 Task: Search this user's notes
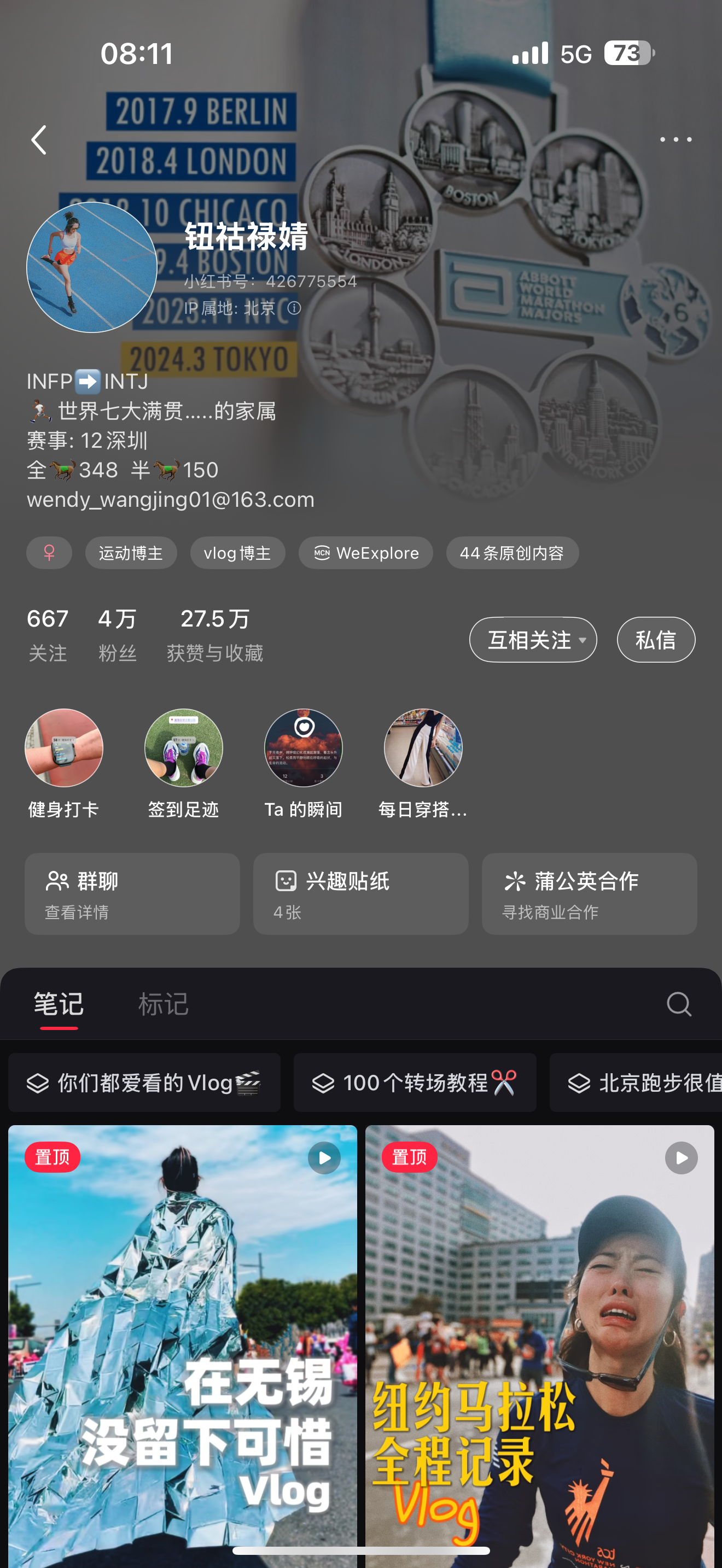[x=679, y=1004]
